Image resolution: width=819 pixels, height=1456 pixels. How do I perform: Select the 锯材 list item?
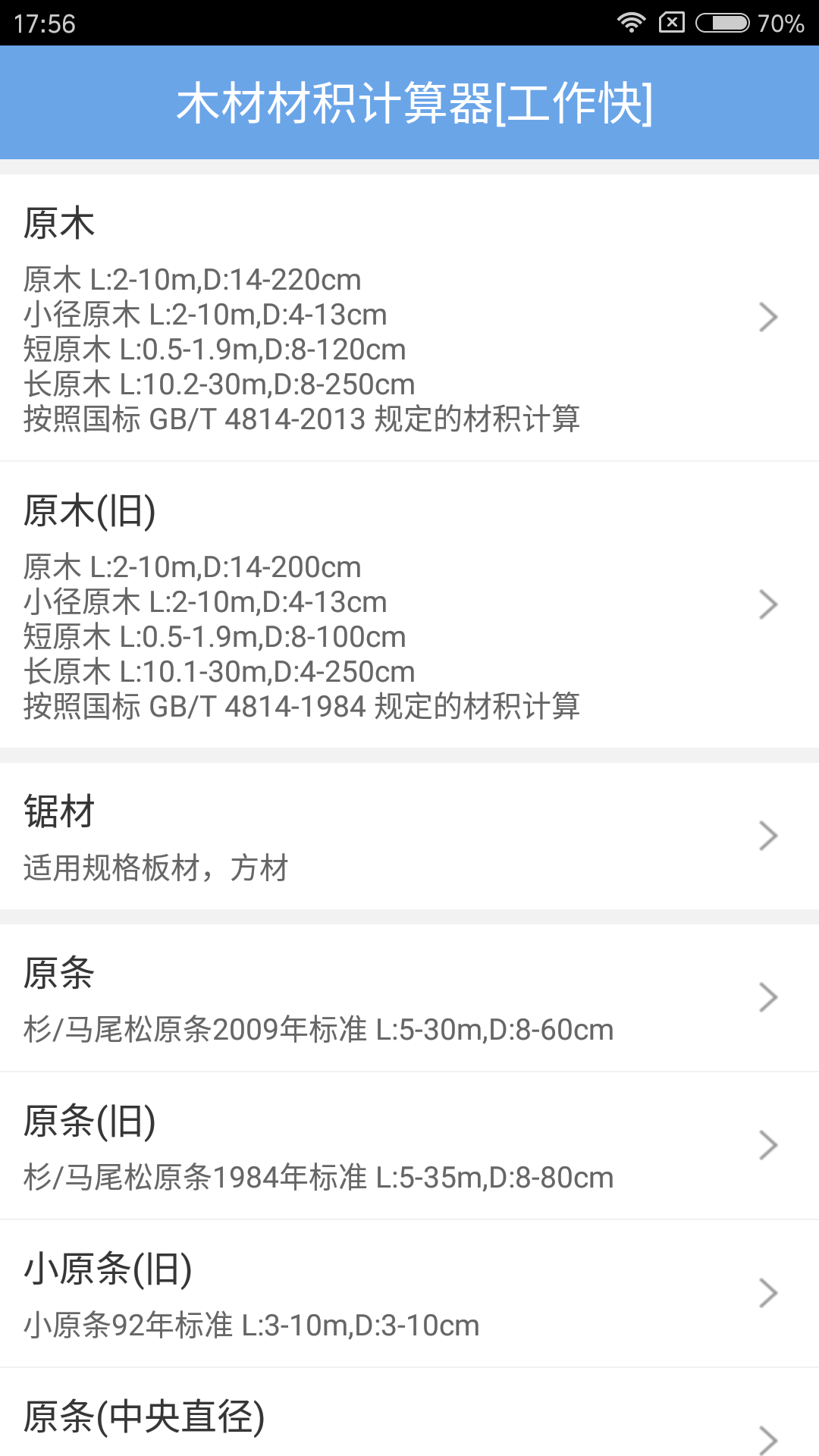(303, 834)
